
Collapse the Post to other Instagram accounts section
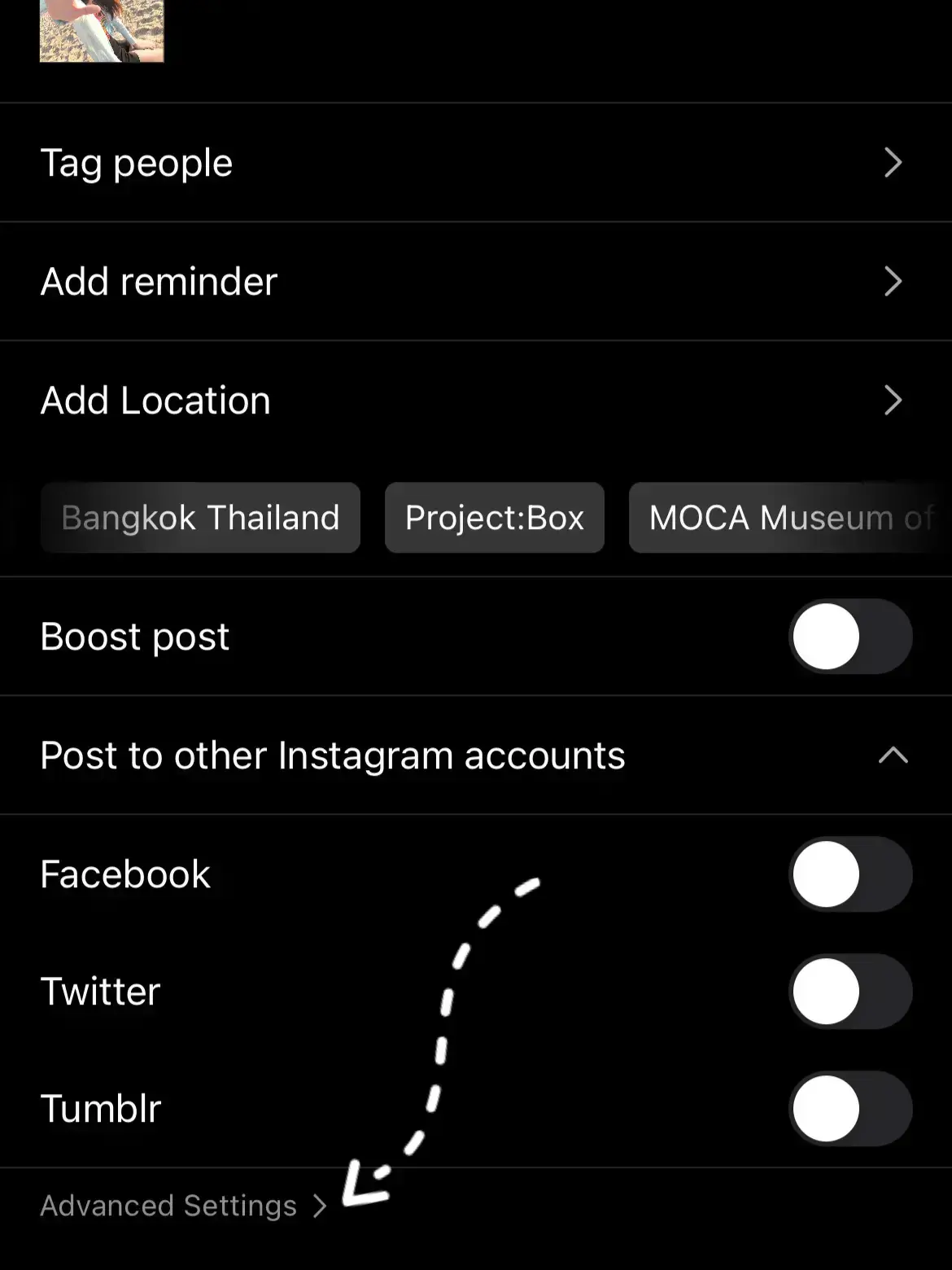pyautogui.click(x=893, y=755)
